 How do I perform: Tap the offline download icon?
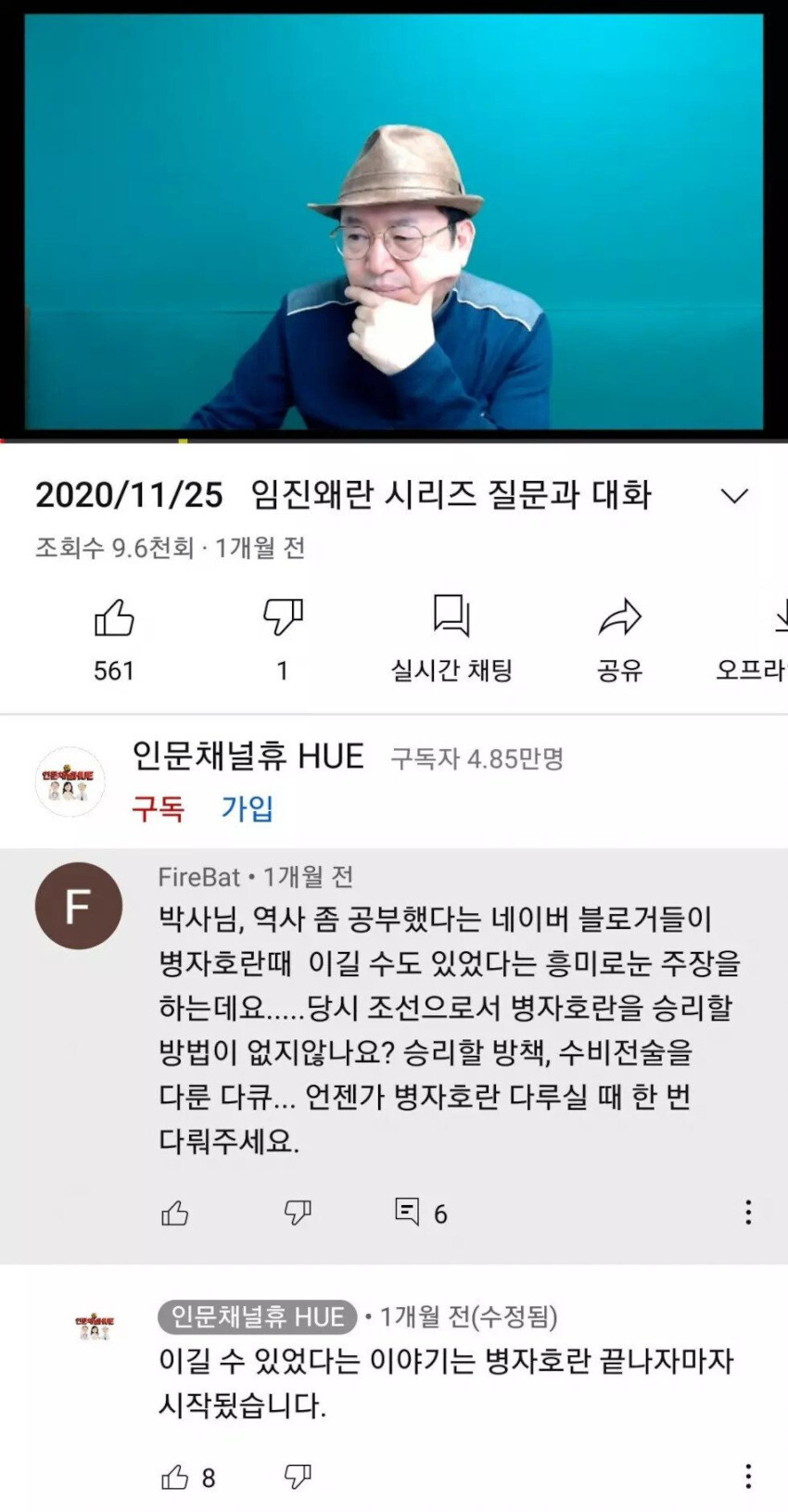coord(783,618)
